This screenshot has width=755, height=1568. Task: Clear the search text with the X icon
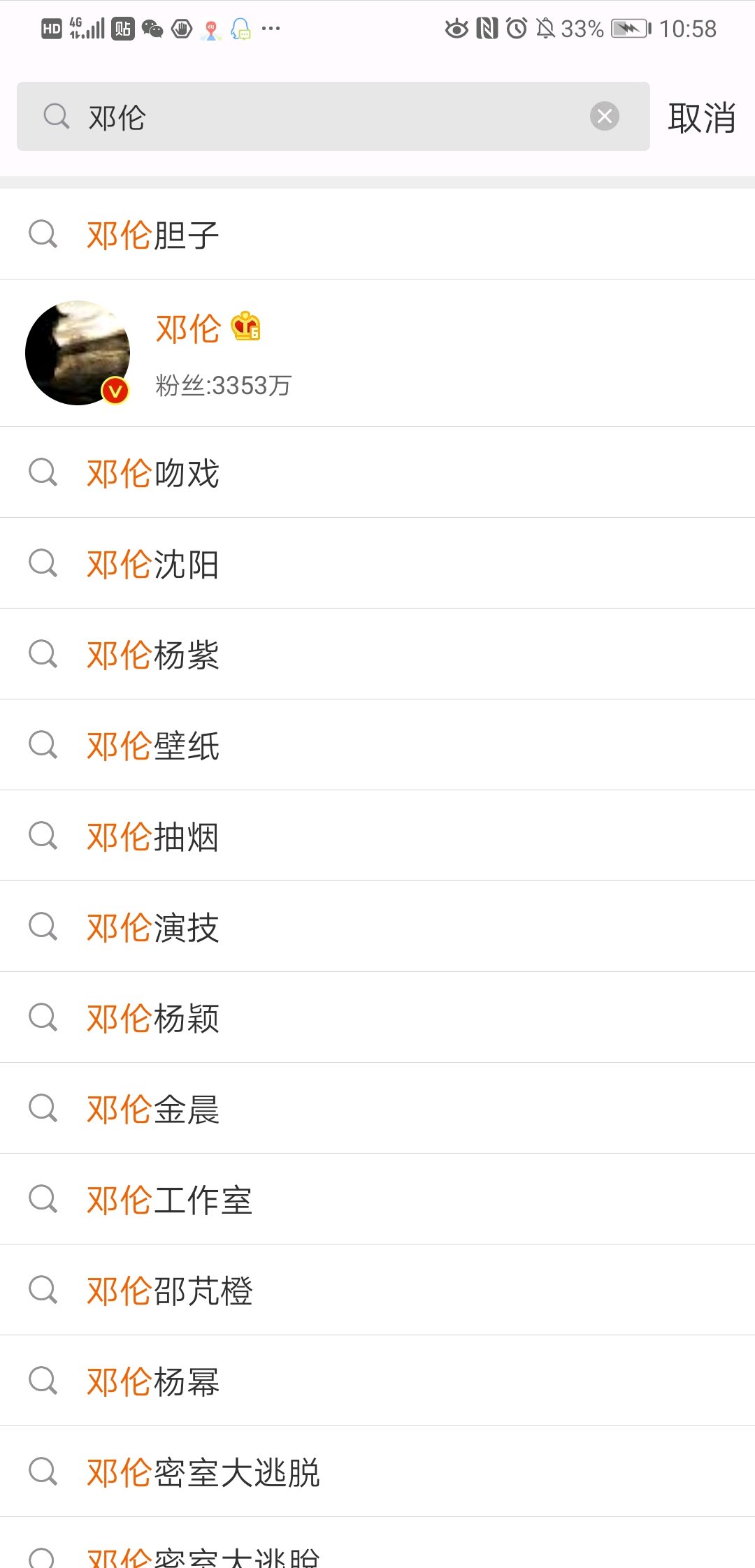(x=605, y=116)
